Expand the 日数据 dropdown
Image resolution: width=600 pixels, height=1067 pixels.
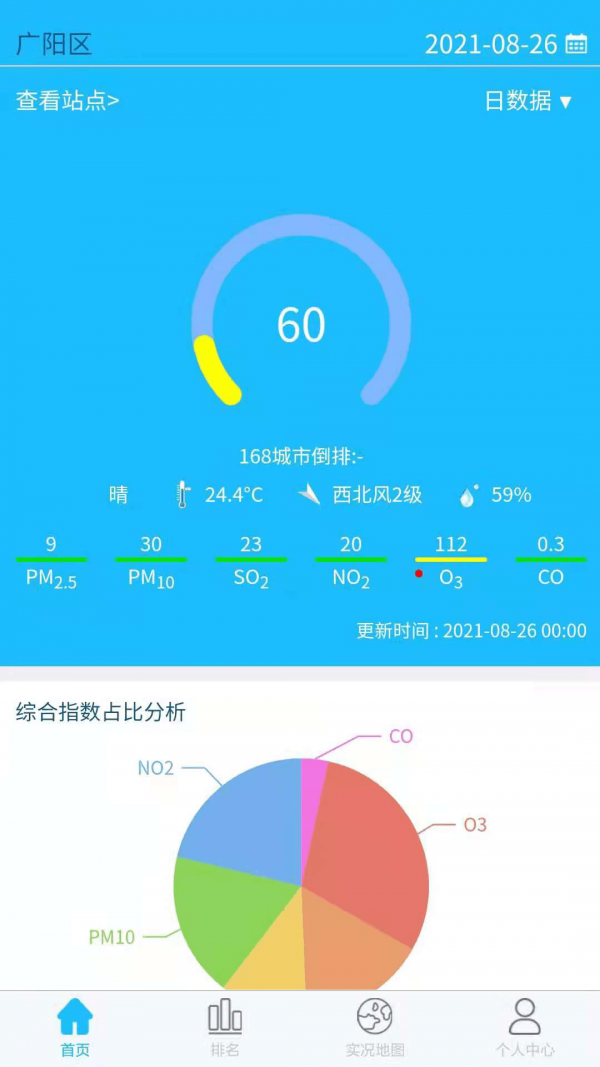[528, 101]
